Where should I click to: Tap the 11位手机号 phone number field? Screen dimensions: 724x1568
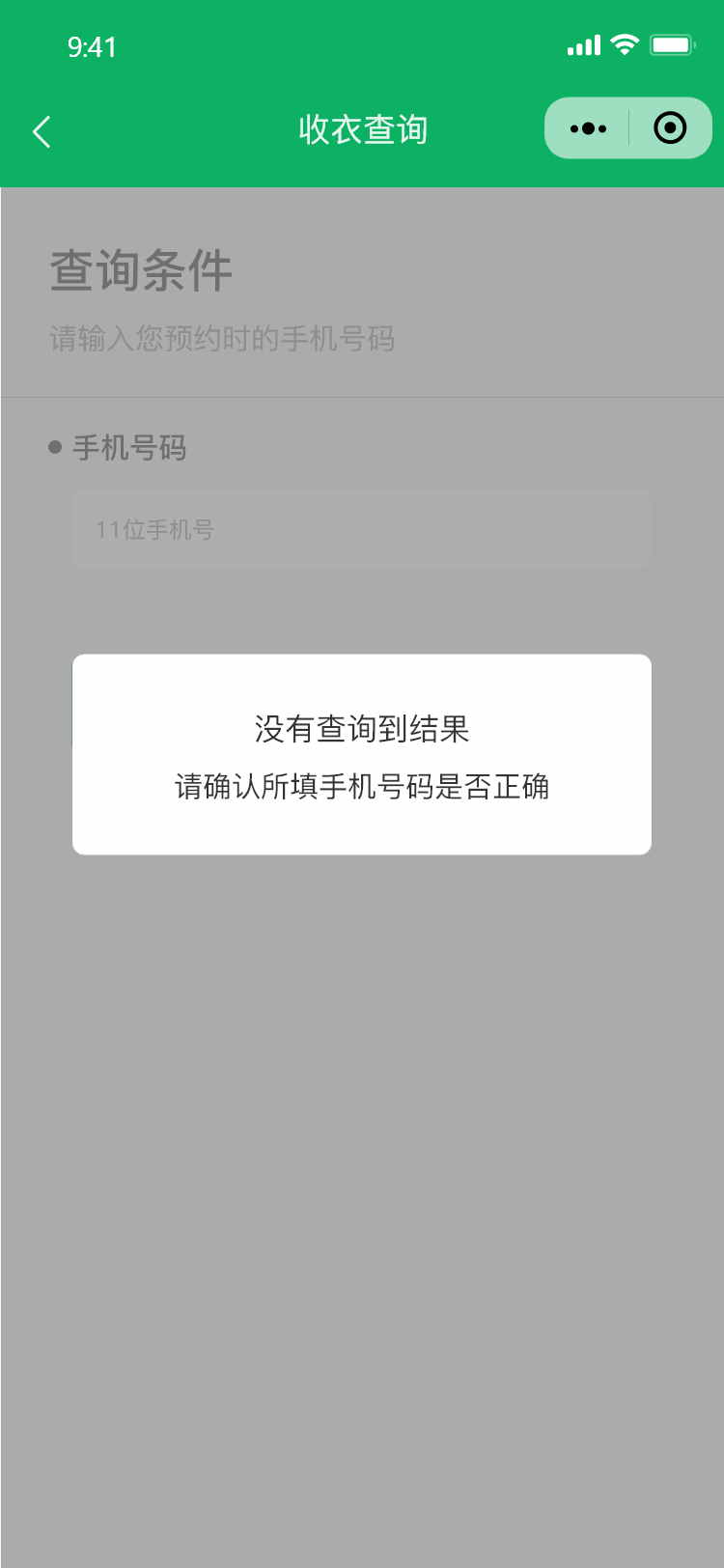[x=362, y=529]
